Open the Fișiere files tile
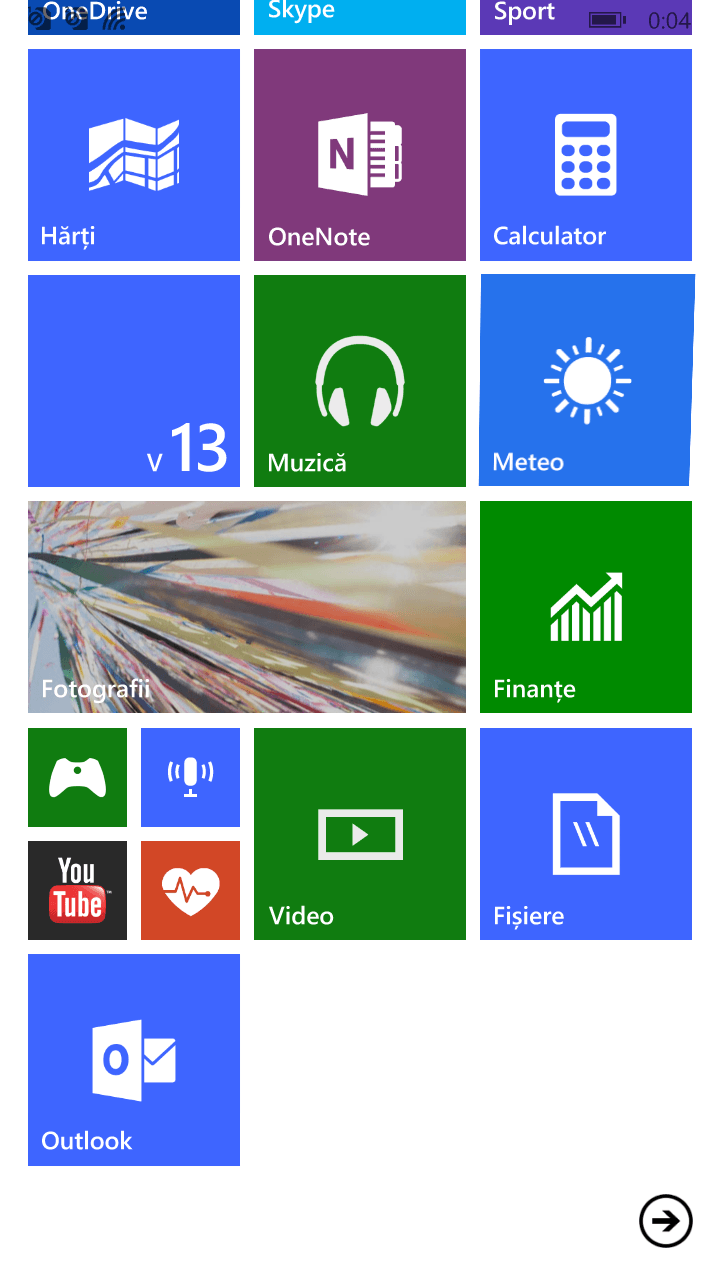This screenshot has height=1280, width=720. (x=586, y=834)
